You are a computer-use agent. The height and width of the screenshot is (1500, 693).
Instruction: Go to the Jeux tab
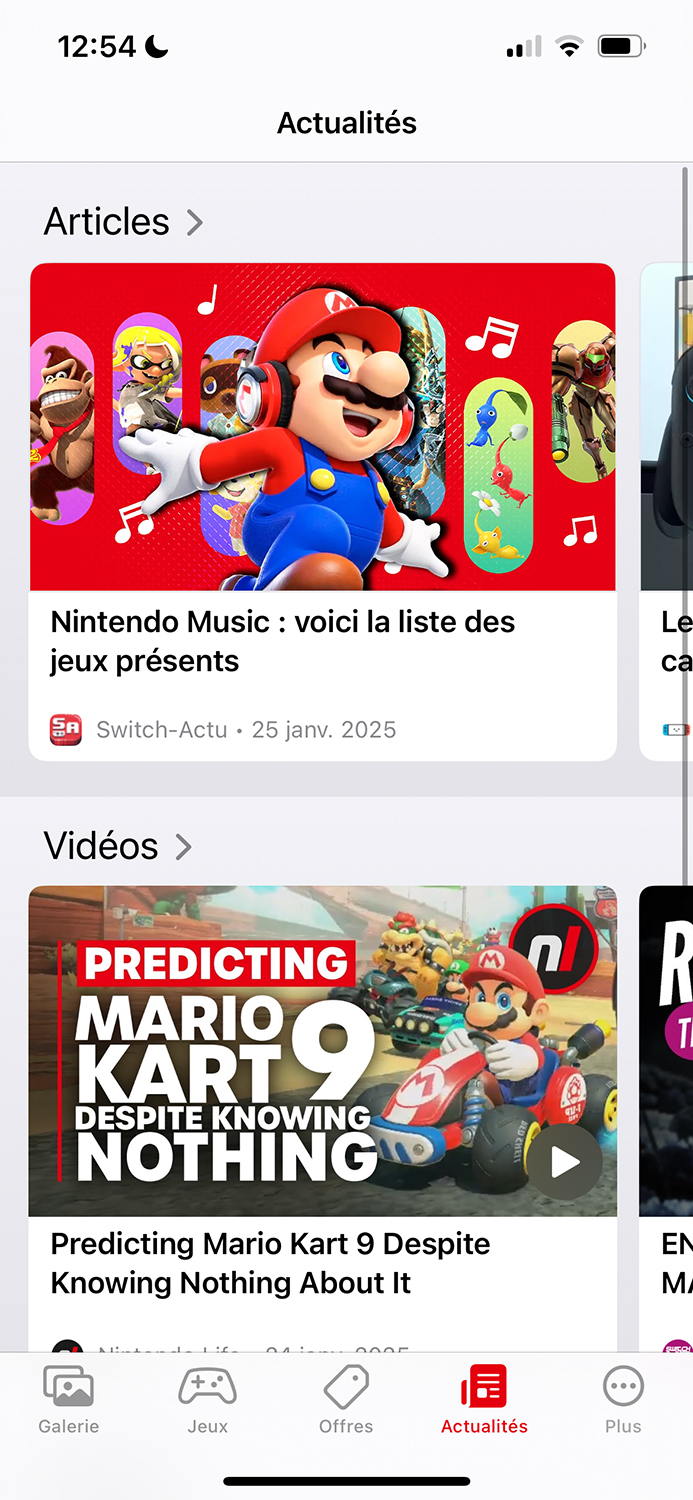[207, 1400]
